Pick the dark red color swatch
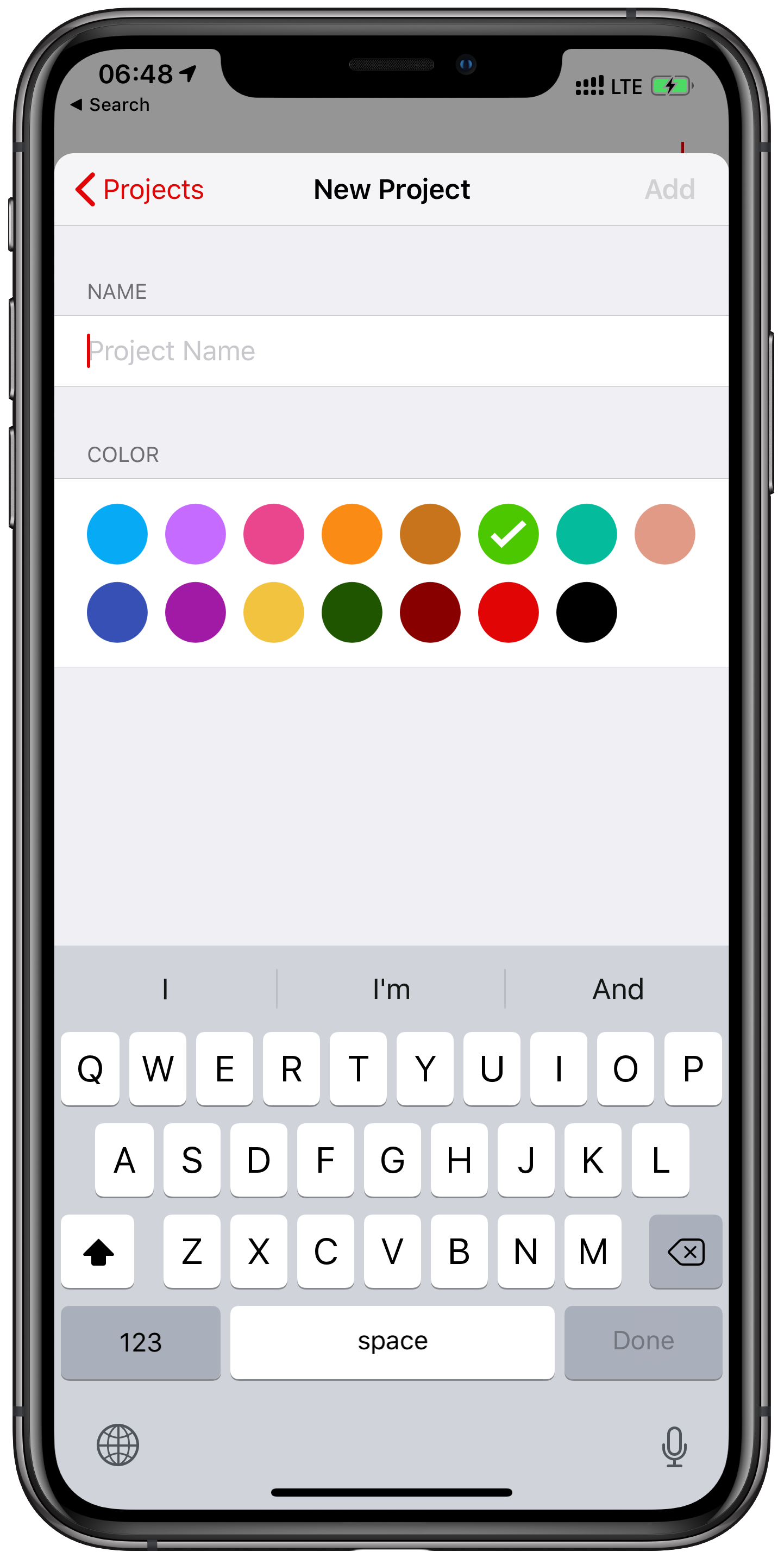 (430, 612)
